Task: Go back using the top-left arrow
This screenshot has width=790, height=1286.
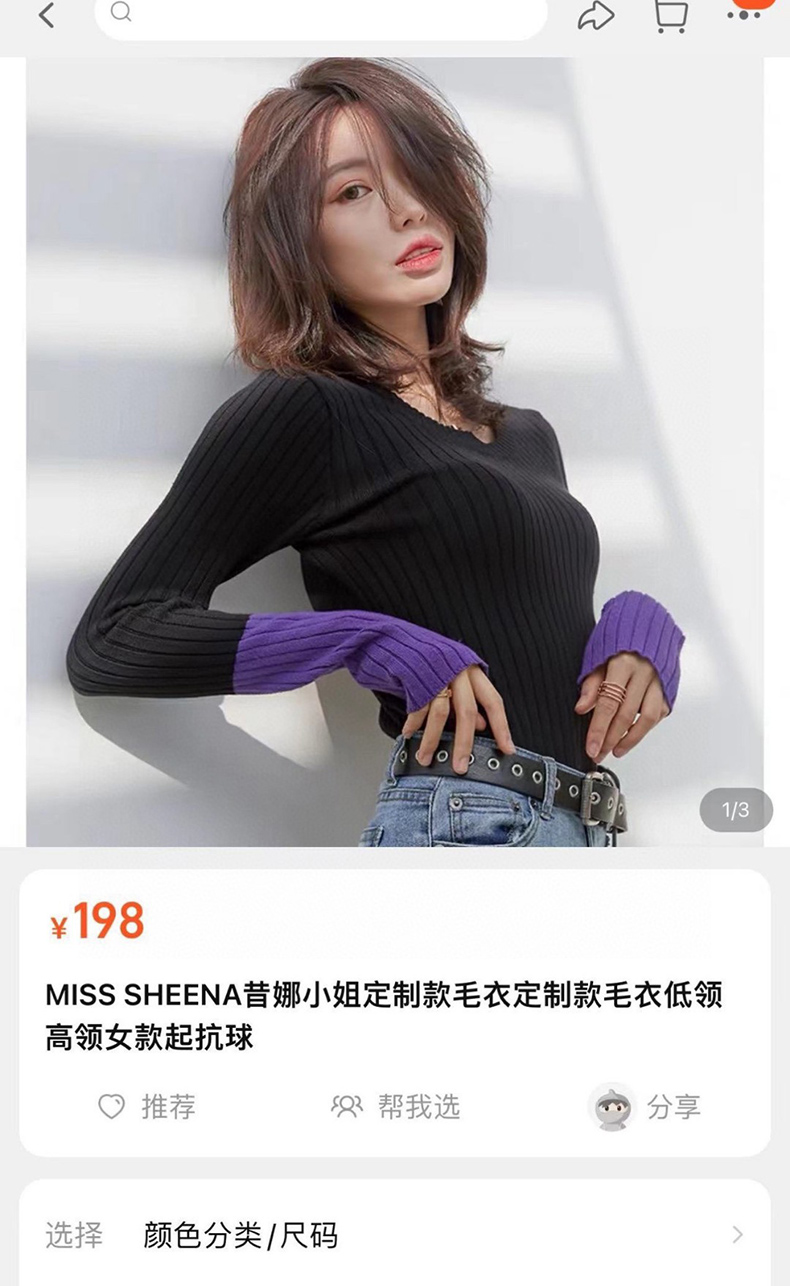Action: pyautogui.click(x=46, y=14)
